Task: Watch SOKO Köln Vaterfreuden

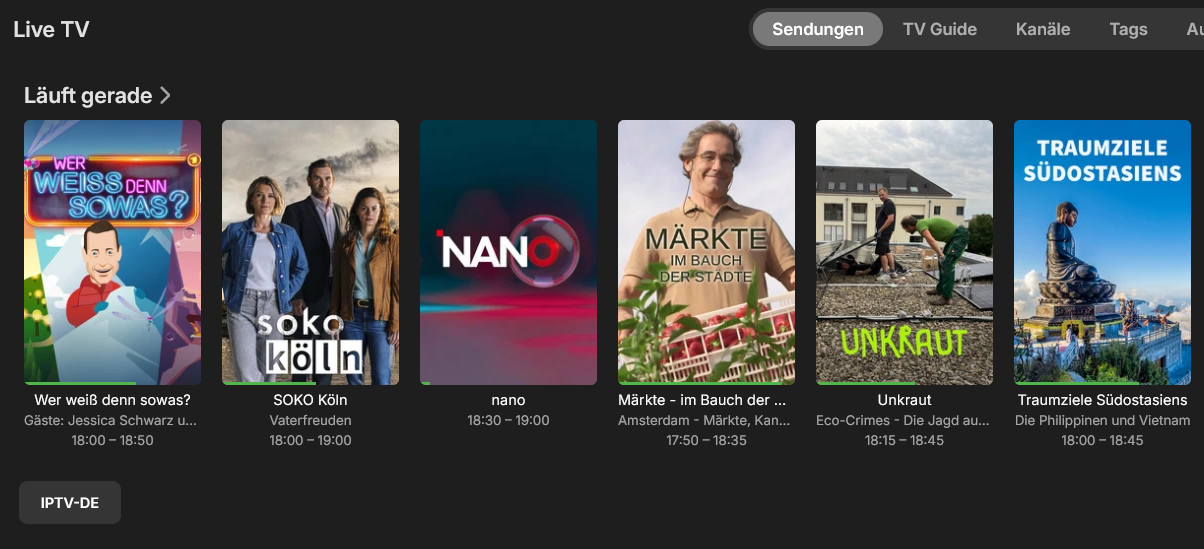Action: pos(310,252)
